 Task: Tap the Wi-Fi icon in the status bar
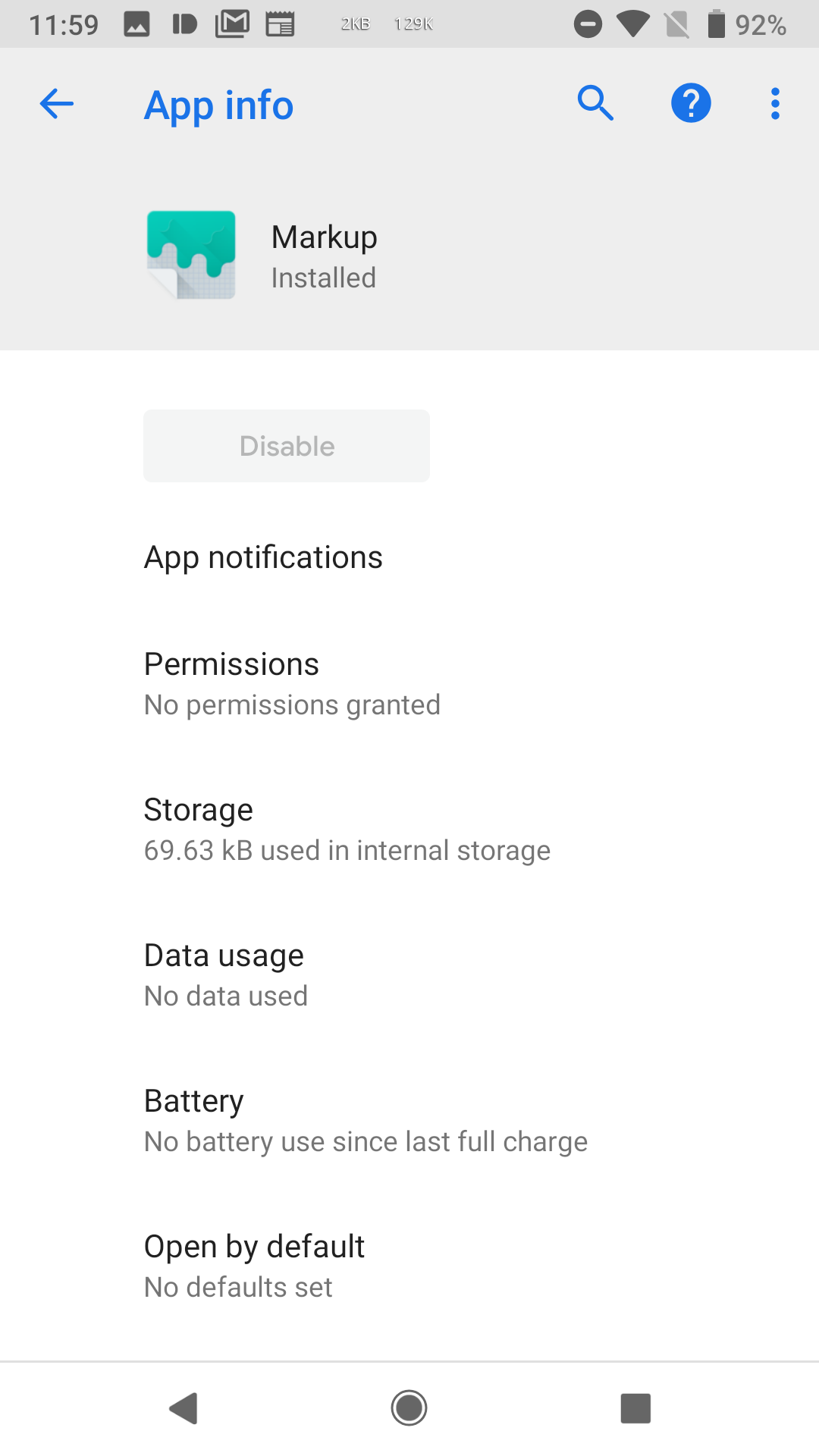(634, 23)
